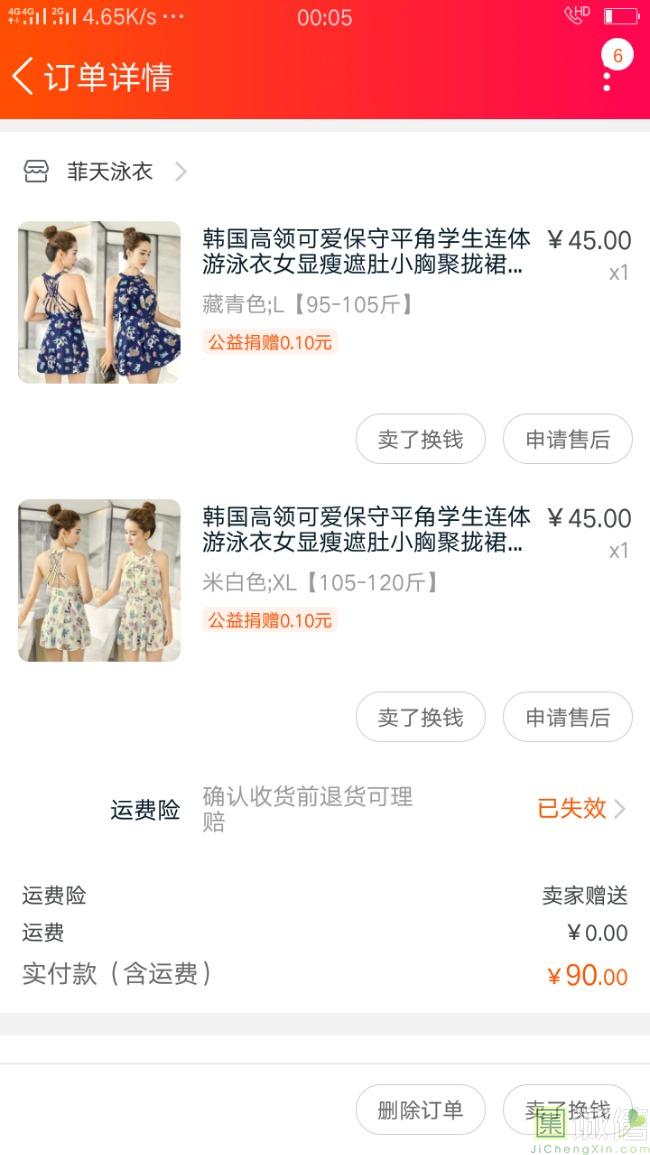Viewport: 650px width, 1155px height.
Task: Go back from 订单详情 page
Action: [x=24, y=76]
